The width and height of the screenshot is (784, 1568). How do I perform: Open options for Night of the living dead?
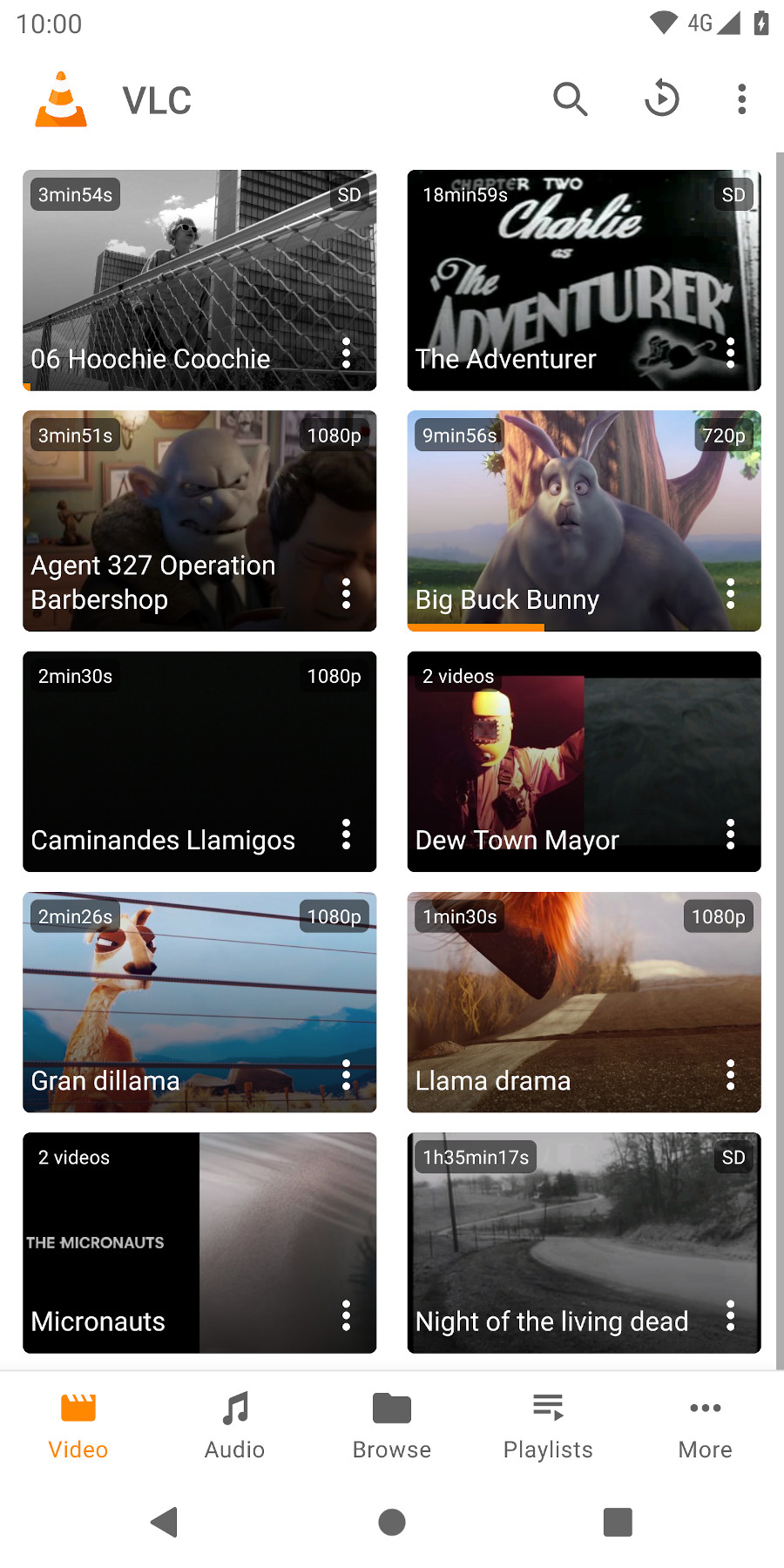pos(730,1315)
